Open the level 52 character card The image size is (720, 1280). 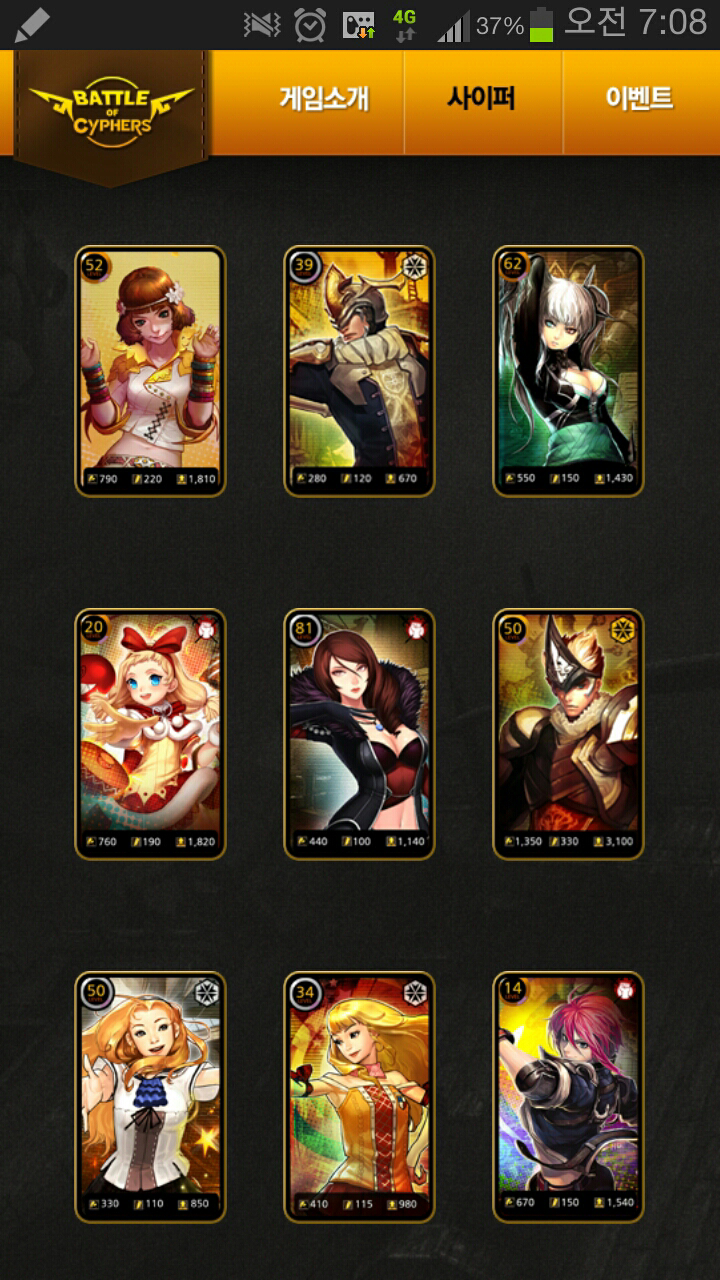pyautogui.click(x=150, y=371)
